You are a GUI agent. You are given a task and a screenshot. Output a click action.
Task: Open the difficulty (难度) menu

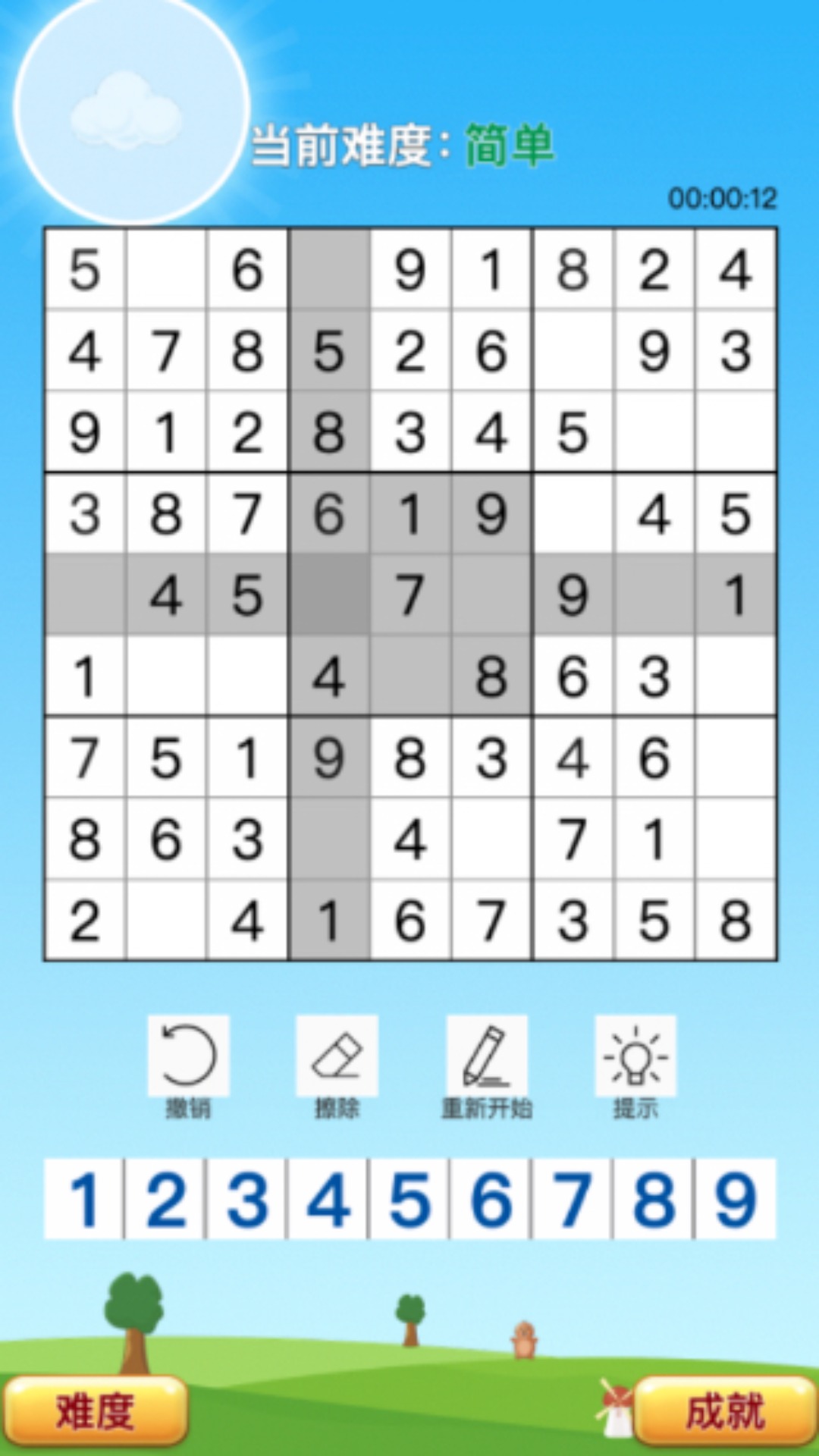click(95, 1412)
